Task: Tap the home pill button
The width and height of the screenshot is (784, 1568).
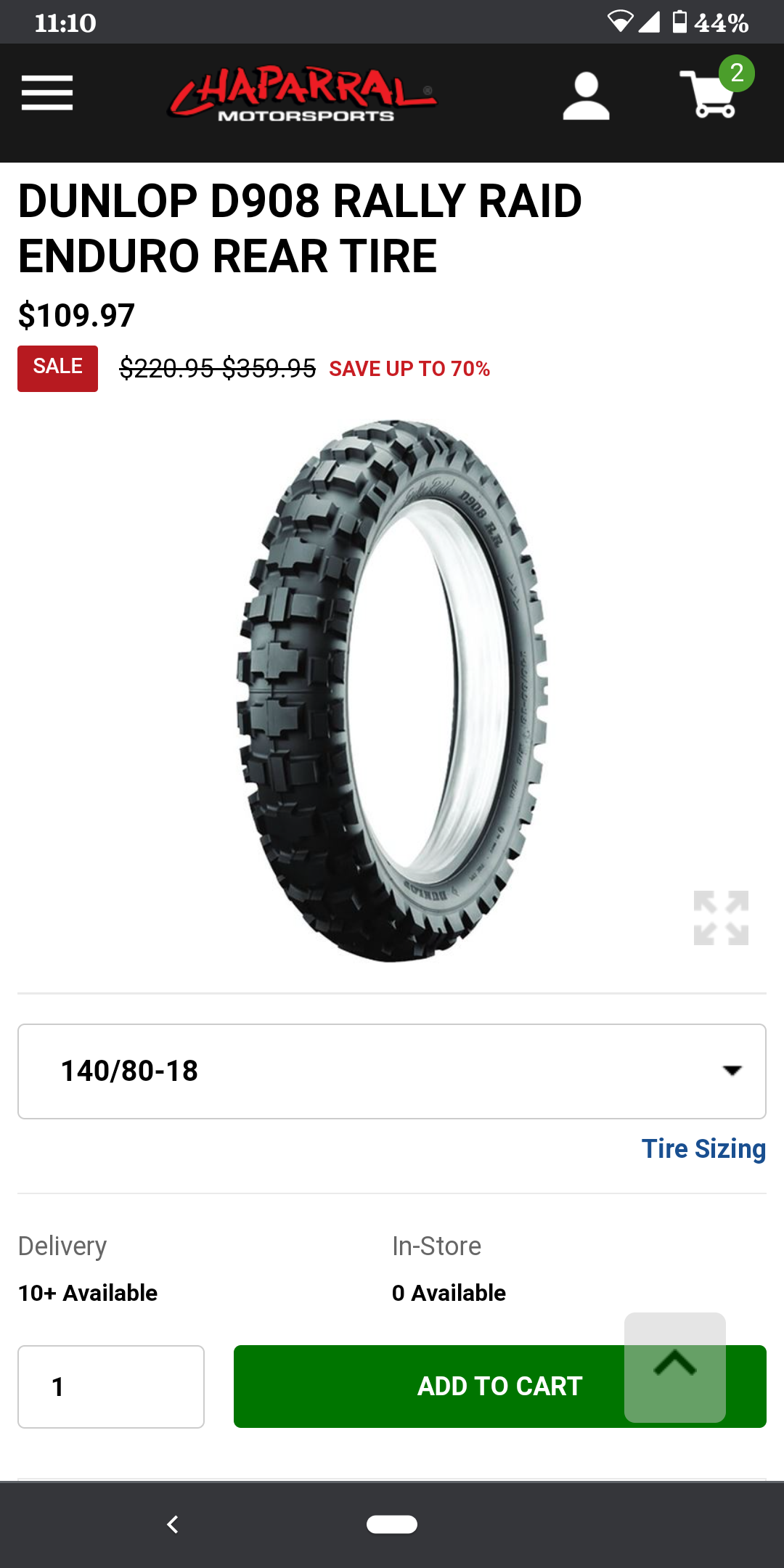Action: [392, 1524]
